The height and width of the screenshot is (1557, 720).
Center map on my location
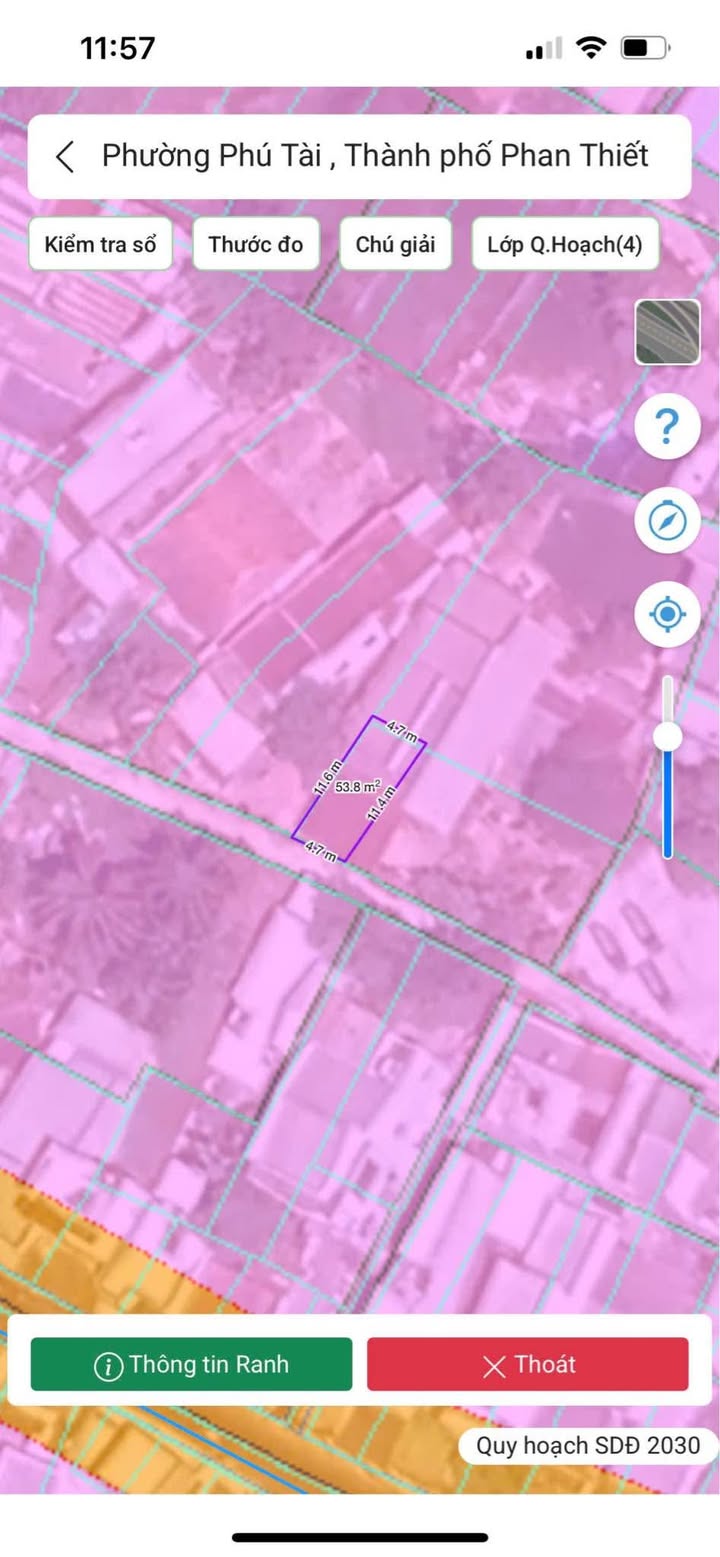coord(667,613)
